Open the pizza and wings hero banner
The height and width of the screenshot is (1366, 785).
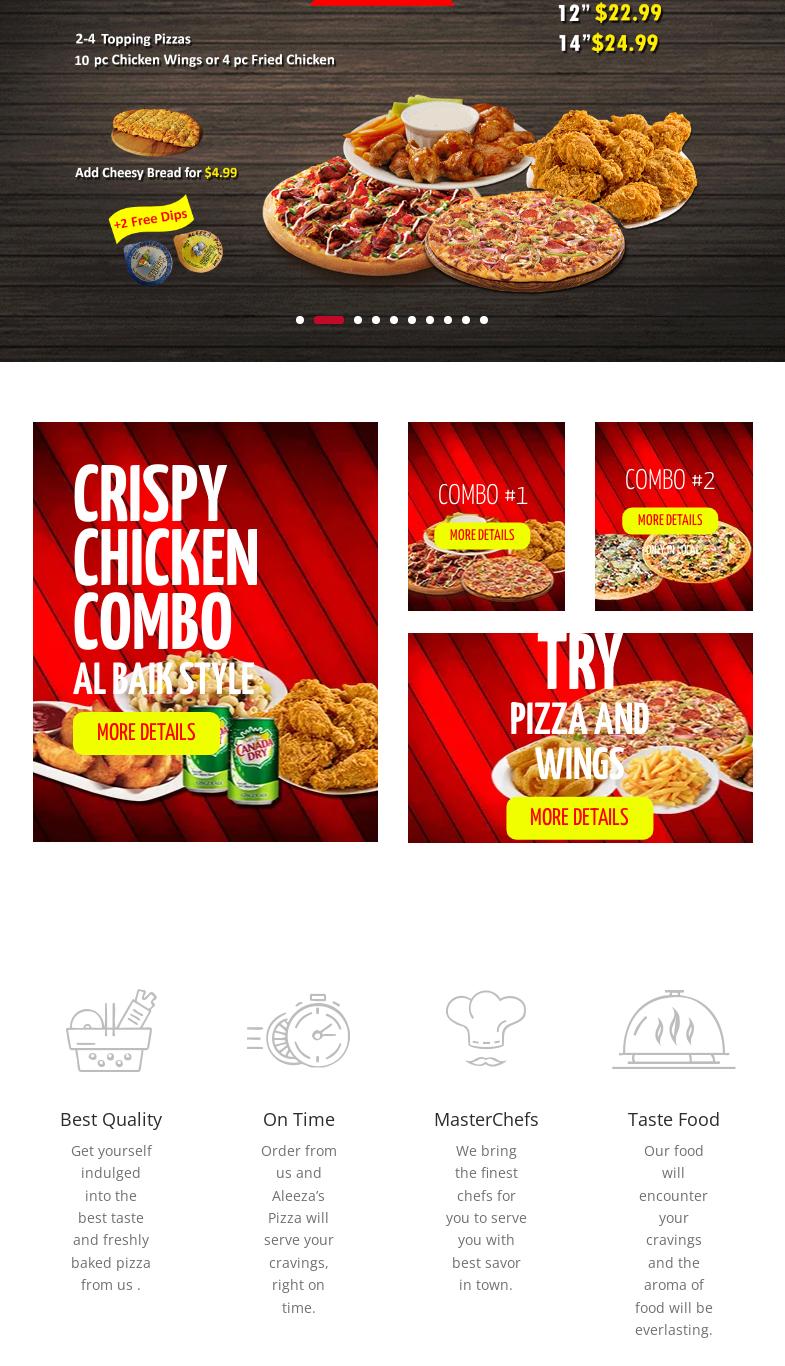(x=392, y=180)
